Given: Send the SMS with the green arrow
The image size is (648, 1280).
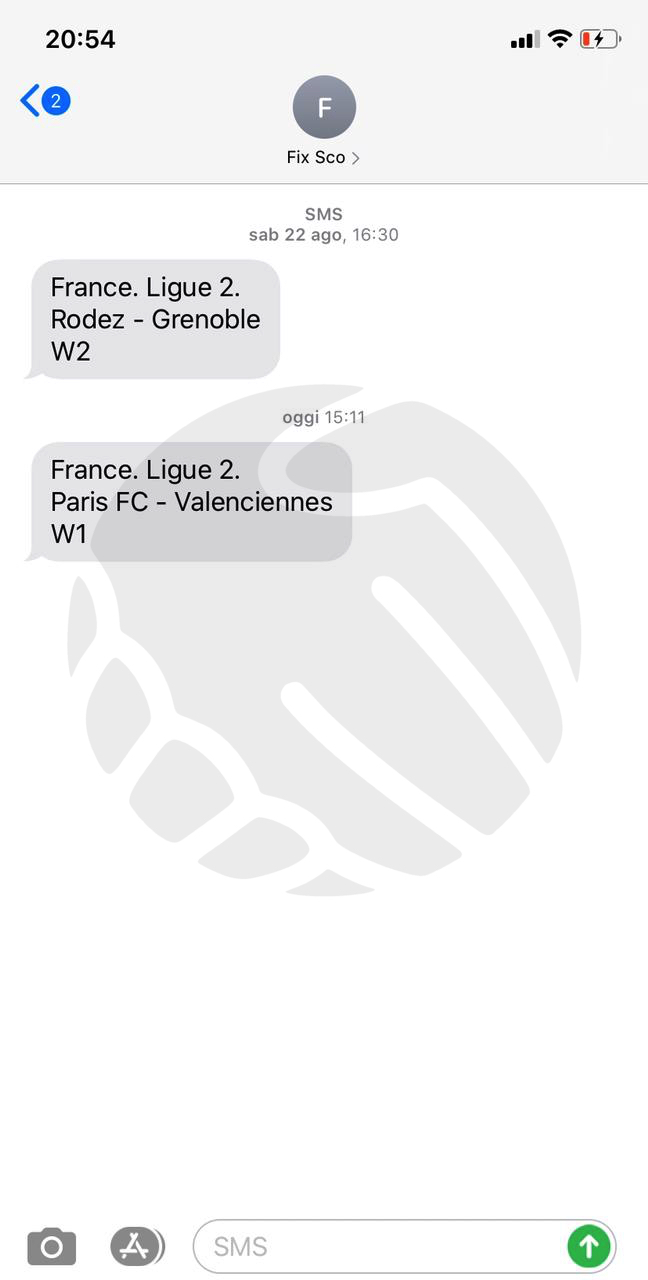Looking at the screenshot, I should (589, 1246).
